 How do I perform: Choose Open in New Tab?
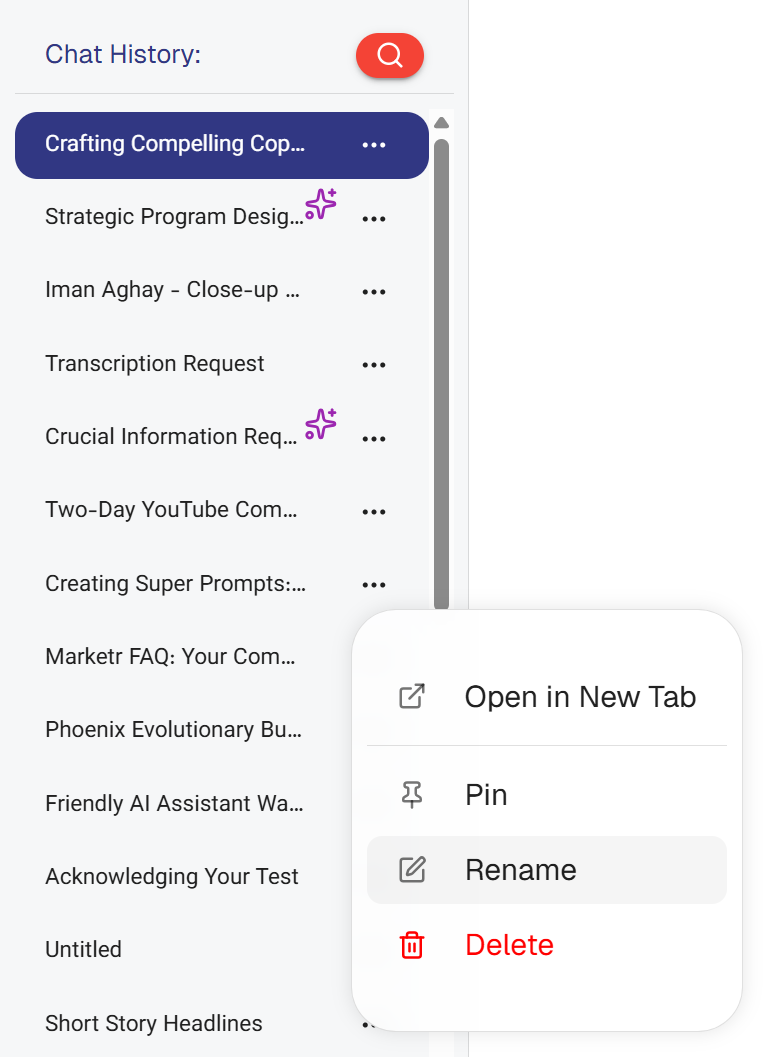(x=546, y=697)
